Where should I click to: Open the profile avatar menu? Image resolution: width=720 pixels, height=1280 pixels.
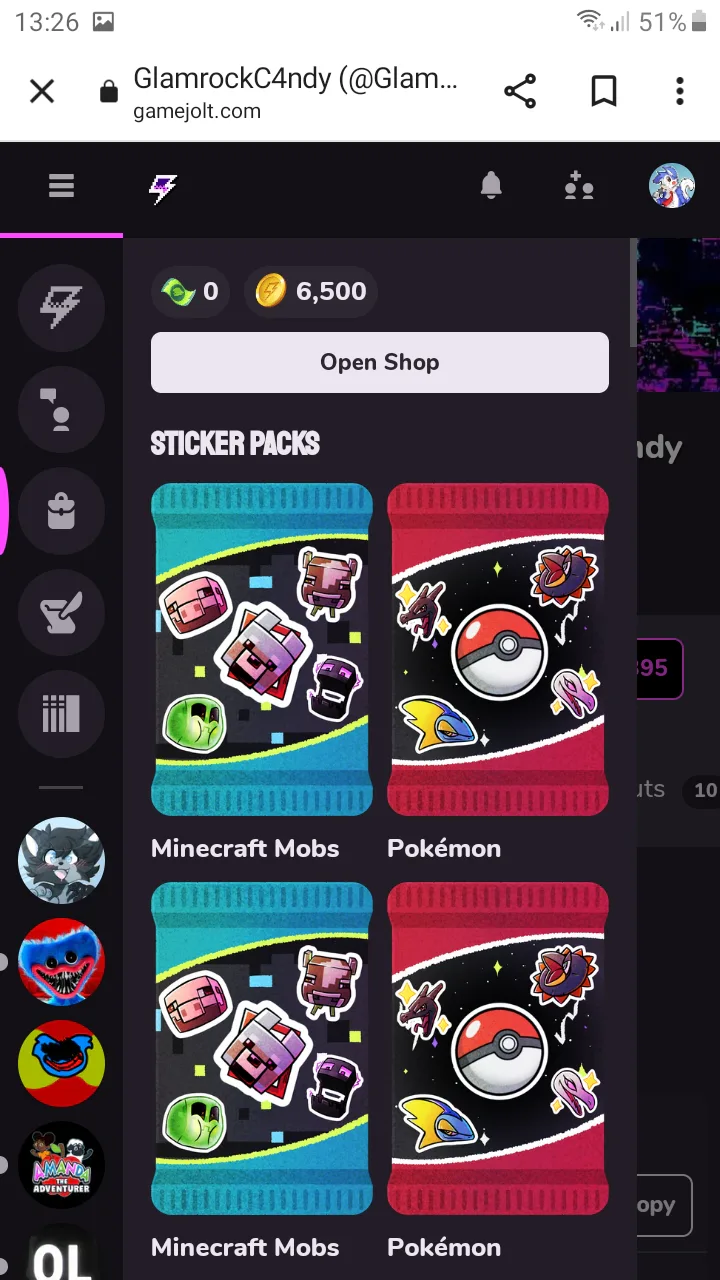pos(672,186)
